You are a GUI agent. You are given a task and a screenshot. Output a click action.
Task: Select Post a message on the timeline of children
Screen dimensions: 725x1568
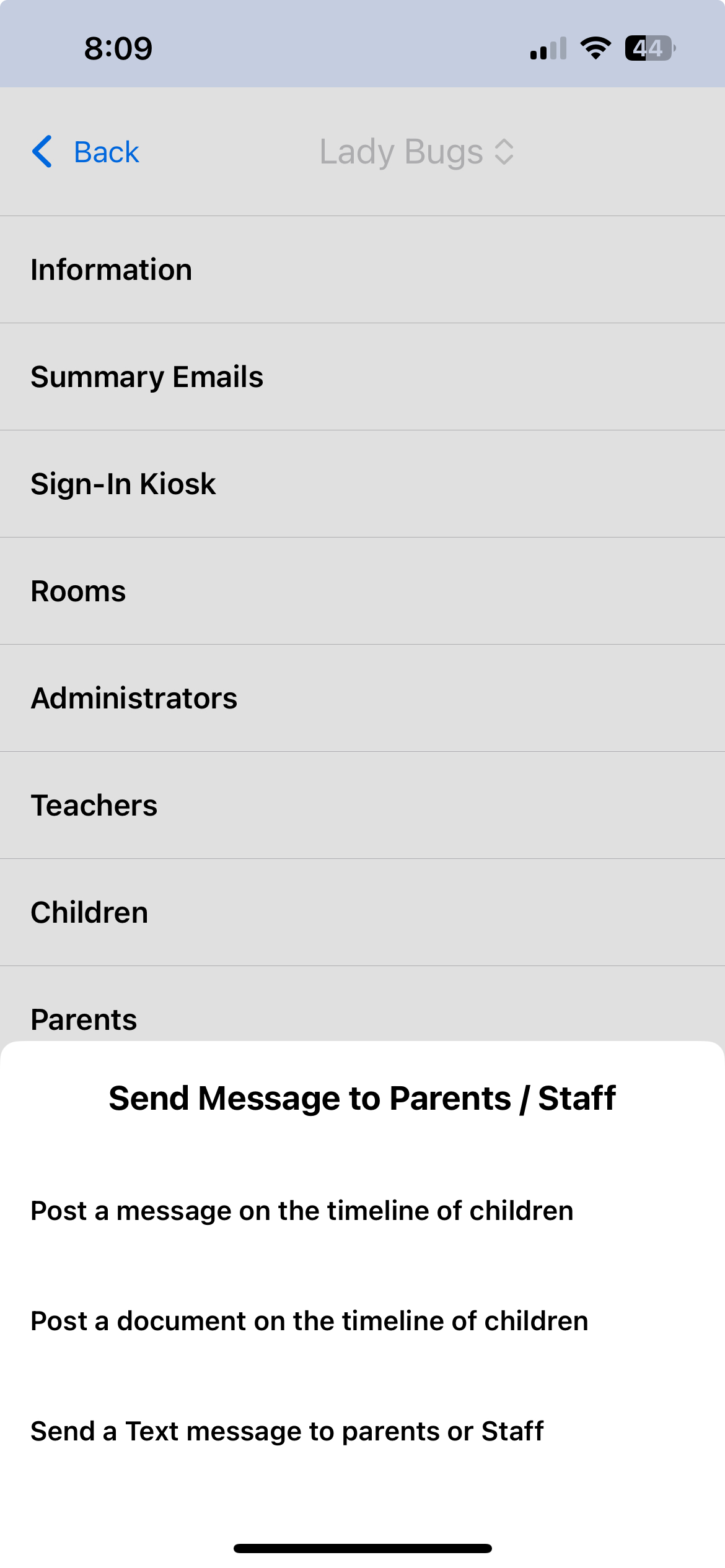tap(362, 1211)
